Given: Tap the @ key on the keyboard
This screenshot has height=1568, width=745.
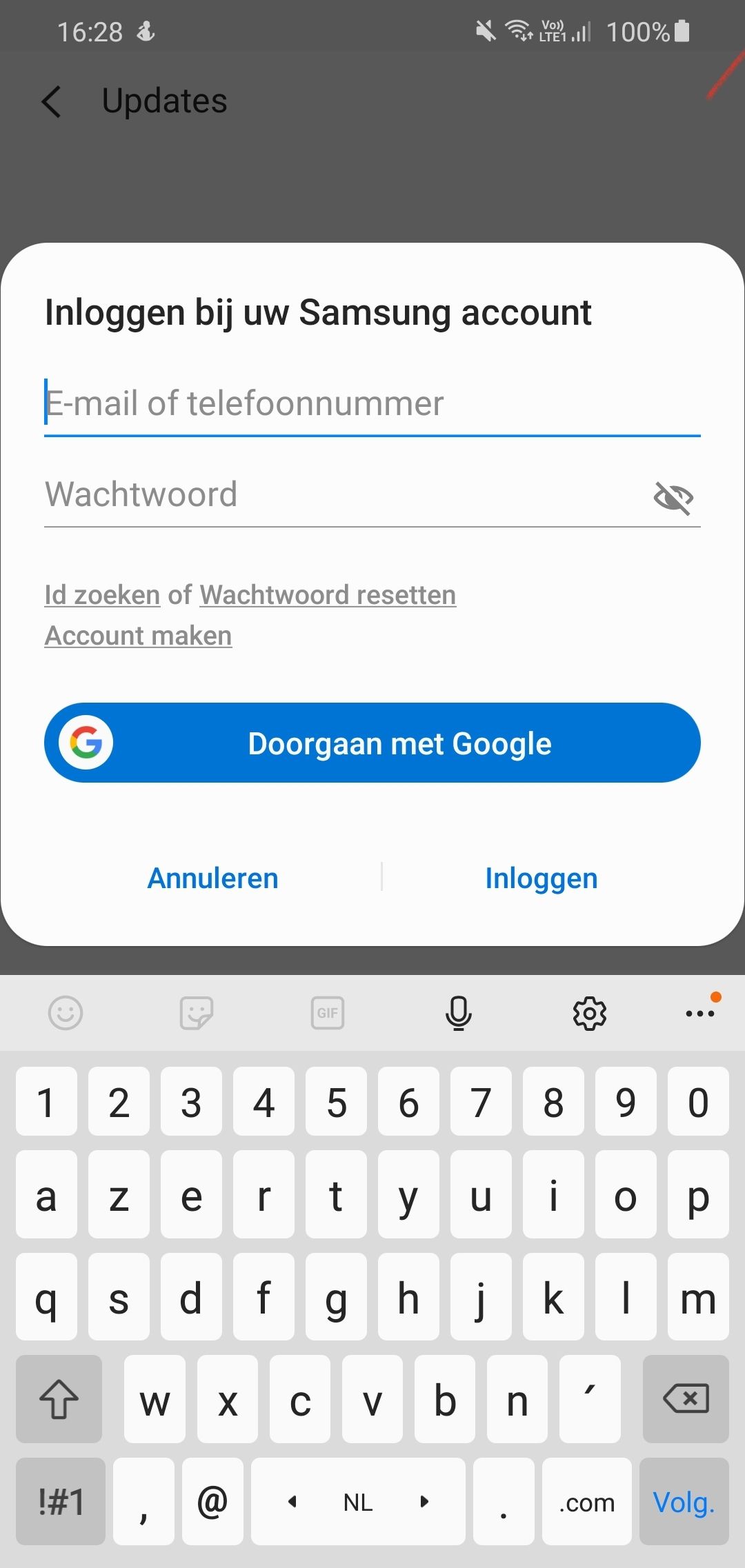Looking at the screenshot, I should (x=212, y=1502).
